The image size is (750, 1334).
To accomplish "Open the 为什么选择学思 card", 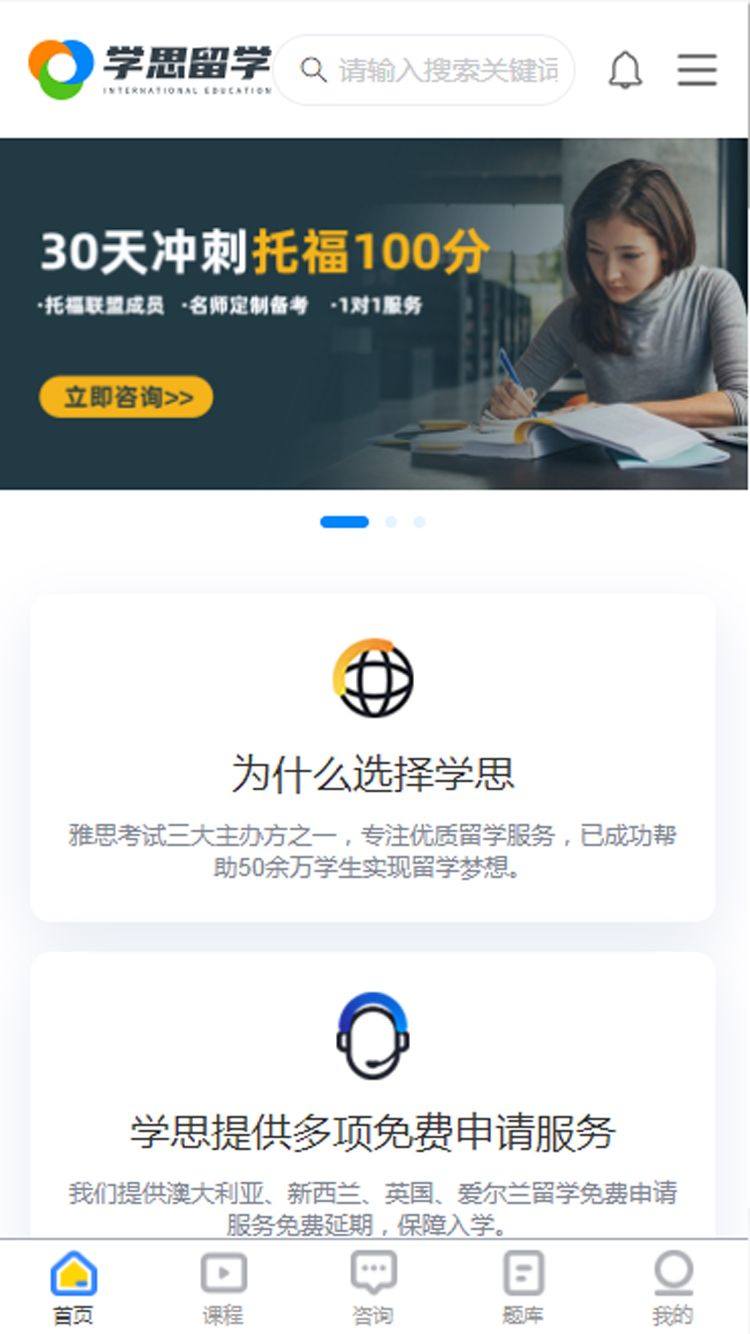I will pos(373,757).
